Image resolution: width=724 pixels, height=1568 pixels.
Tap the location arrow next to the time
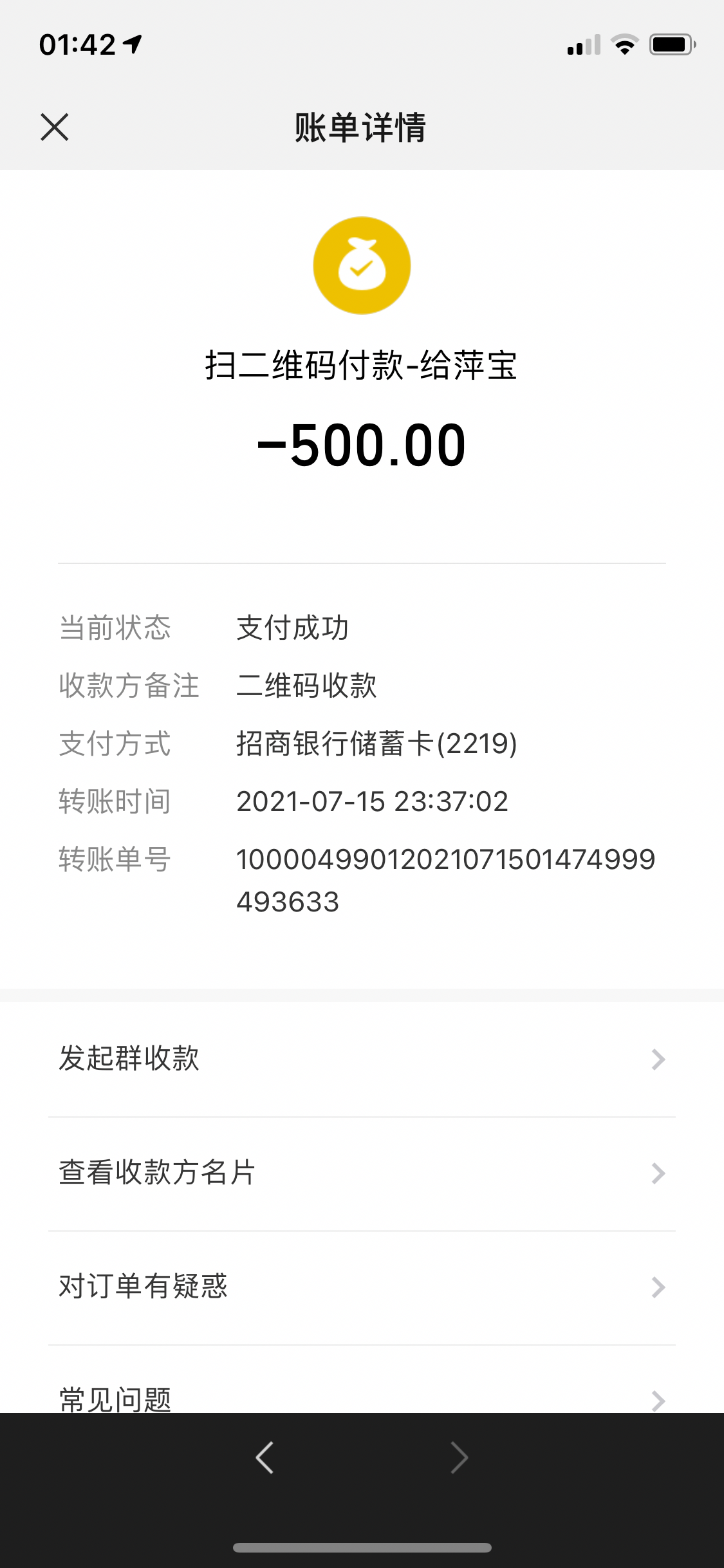point(132,43)
